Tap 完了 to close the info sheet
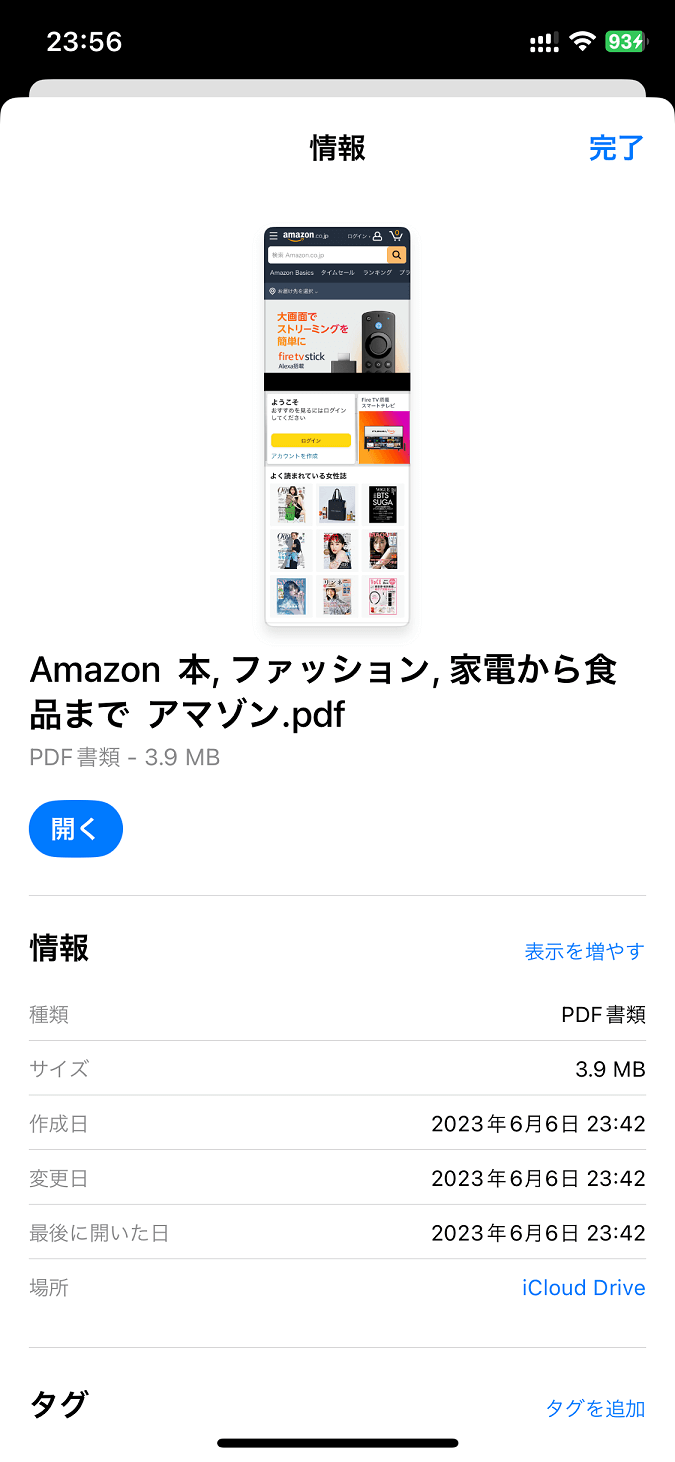 tap(616, 148)
